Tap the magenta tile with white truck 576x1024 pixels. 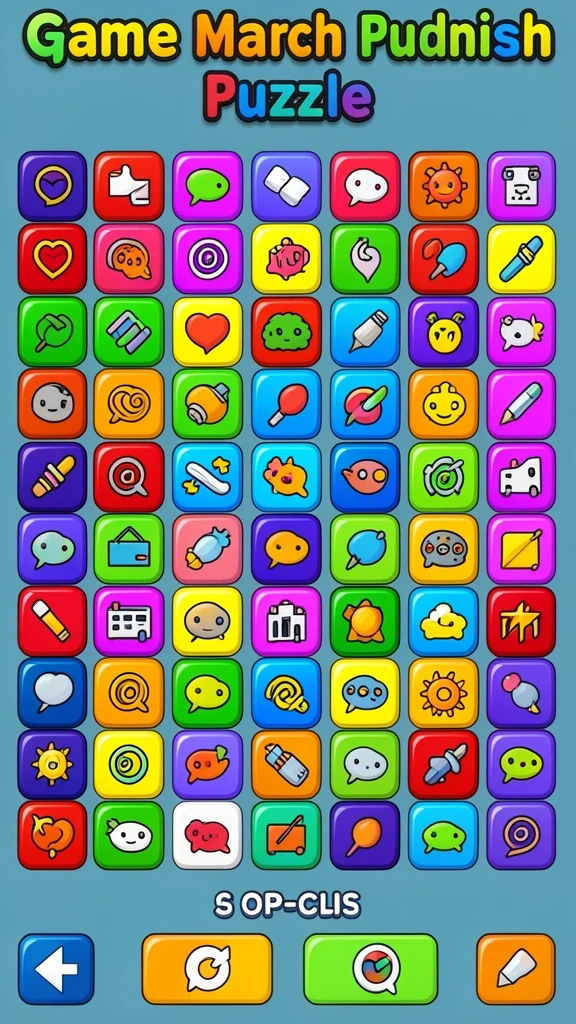coord(520,476)
